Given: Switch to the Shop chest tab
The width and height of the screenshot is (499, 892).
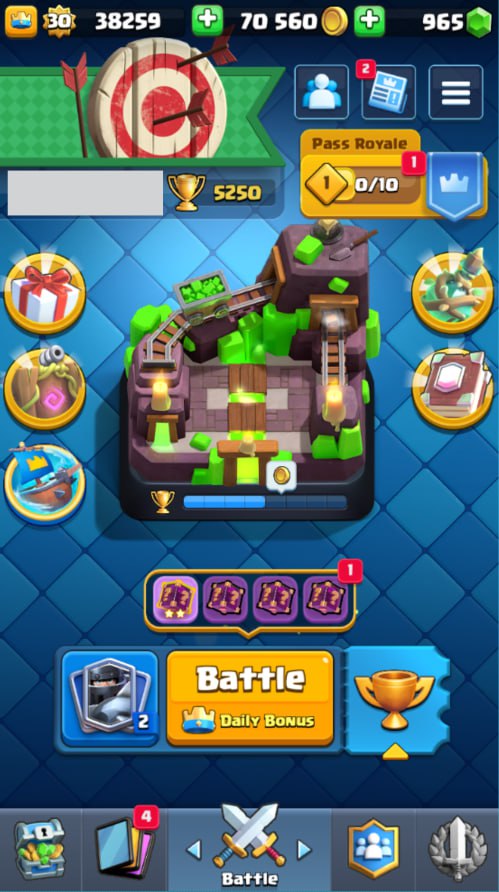Looking at the screenshot, I should click(40, 848).
